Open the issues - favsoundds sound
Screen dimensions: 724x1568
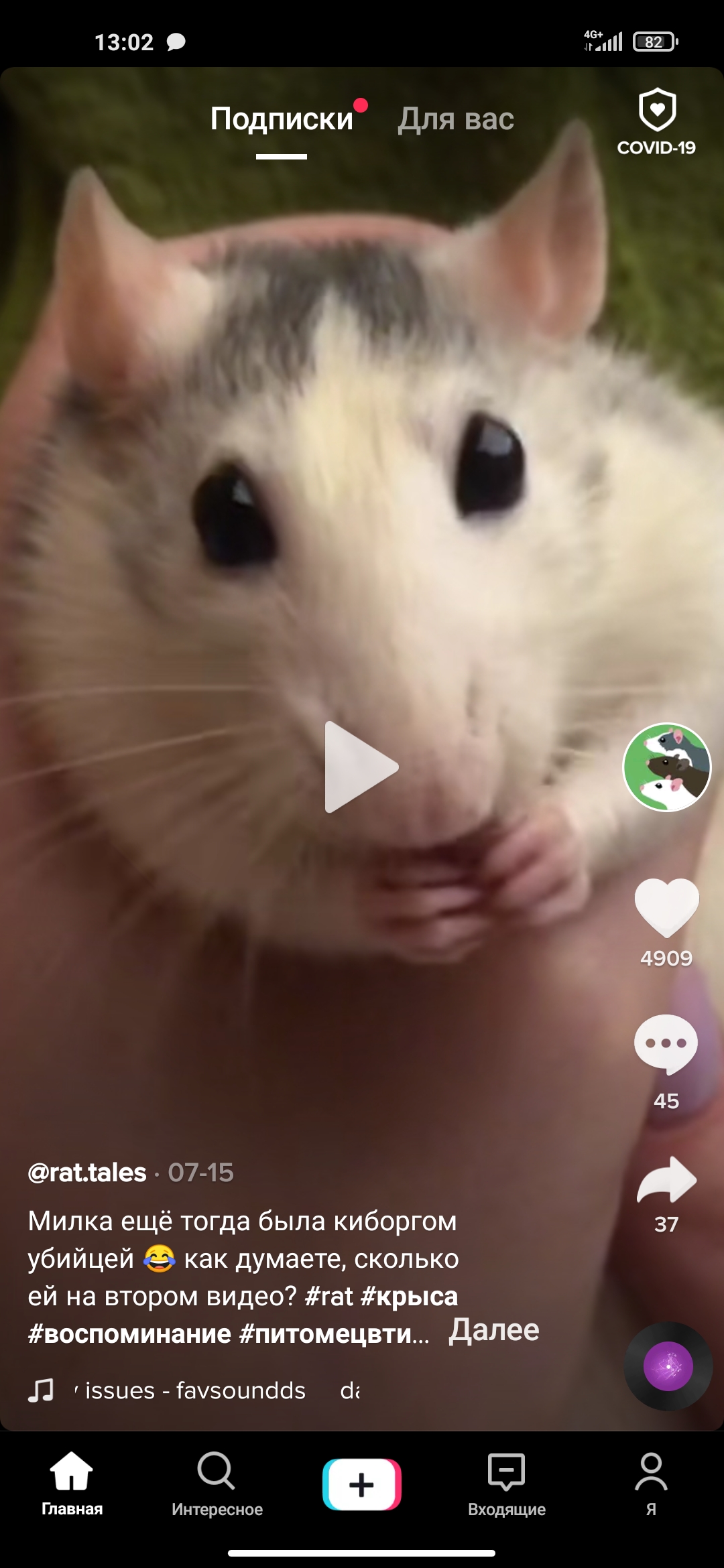click(194, 1390)
